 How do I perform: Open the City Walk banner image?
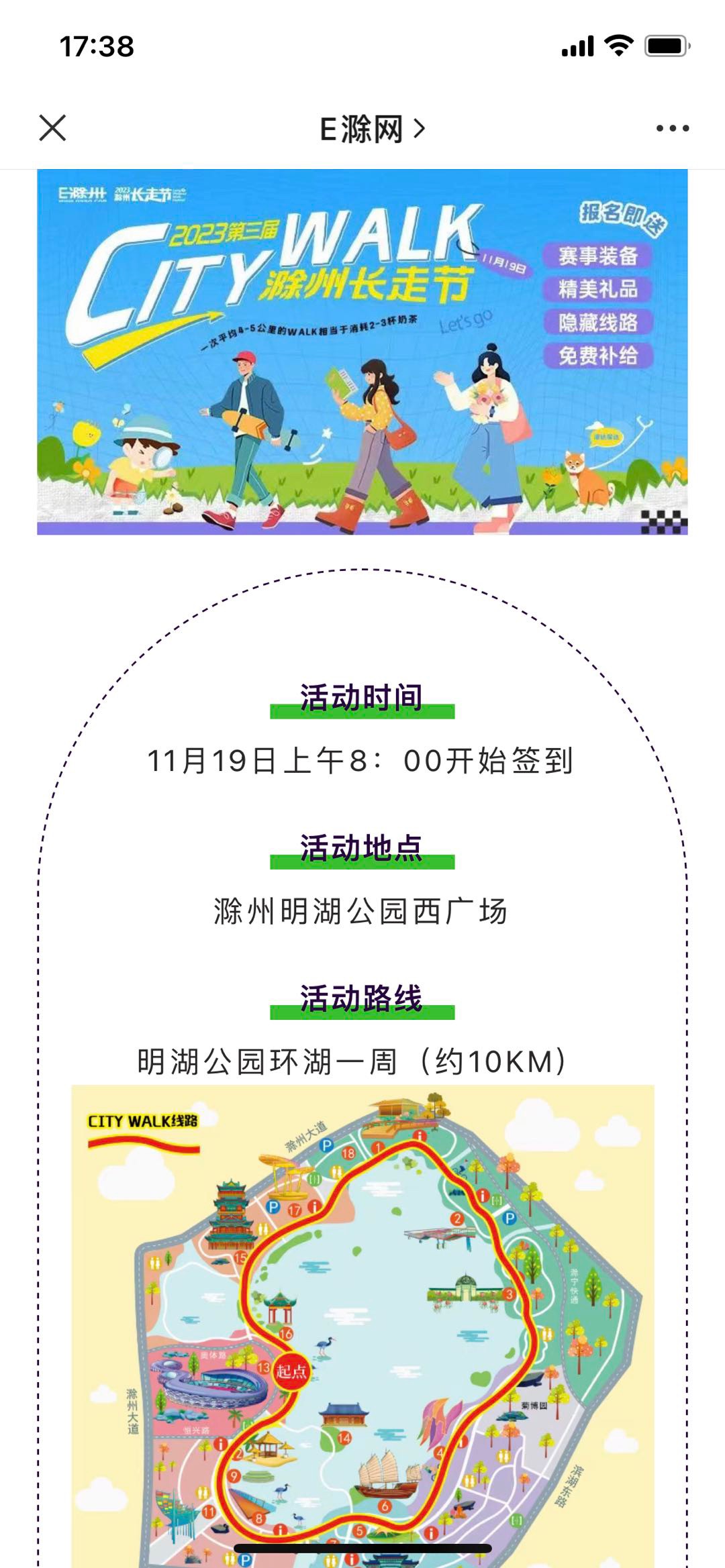[x=362, y=352]
